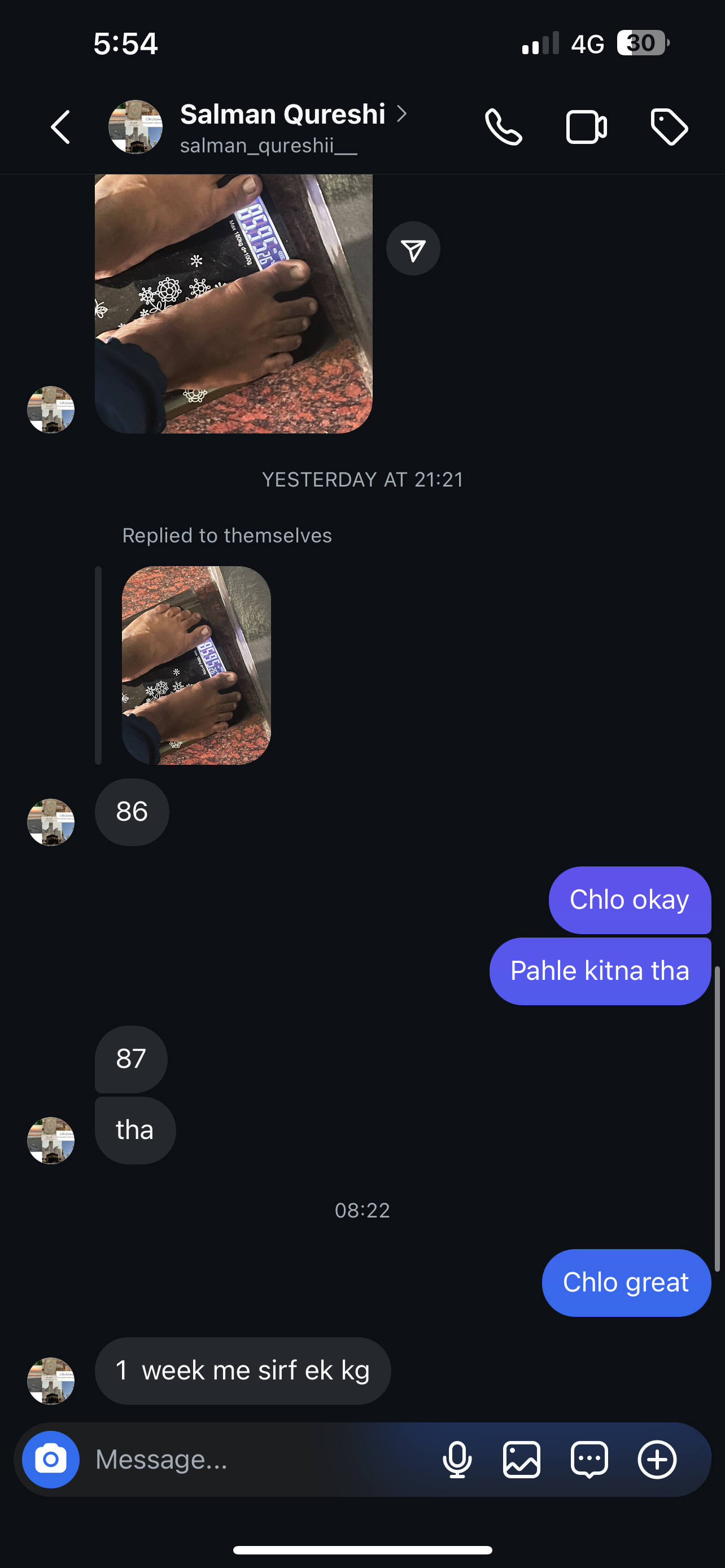This screenshot has width=725, height=1568.
Task: Start a voice call with Salman
Action: 504,127
